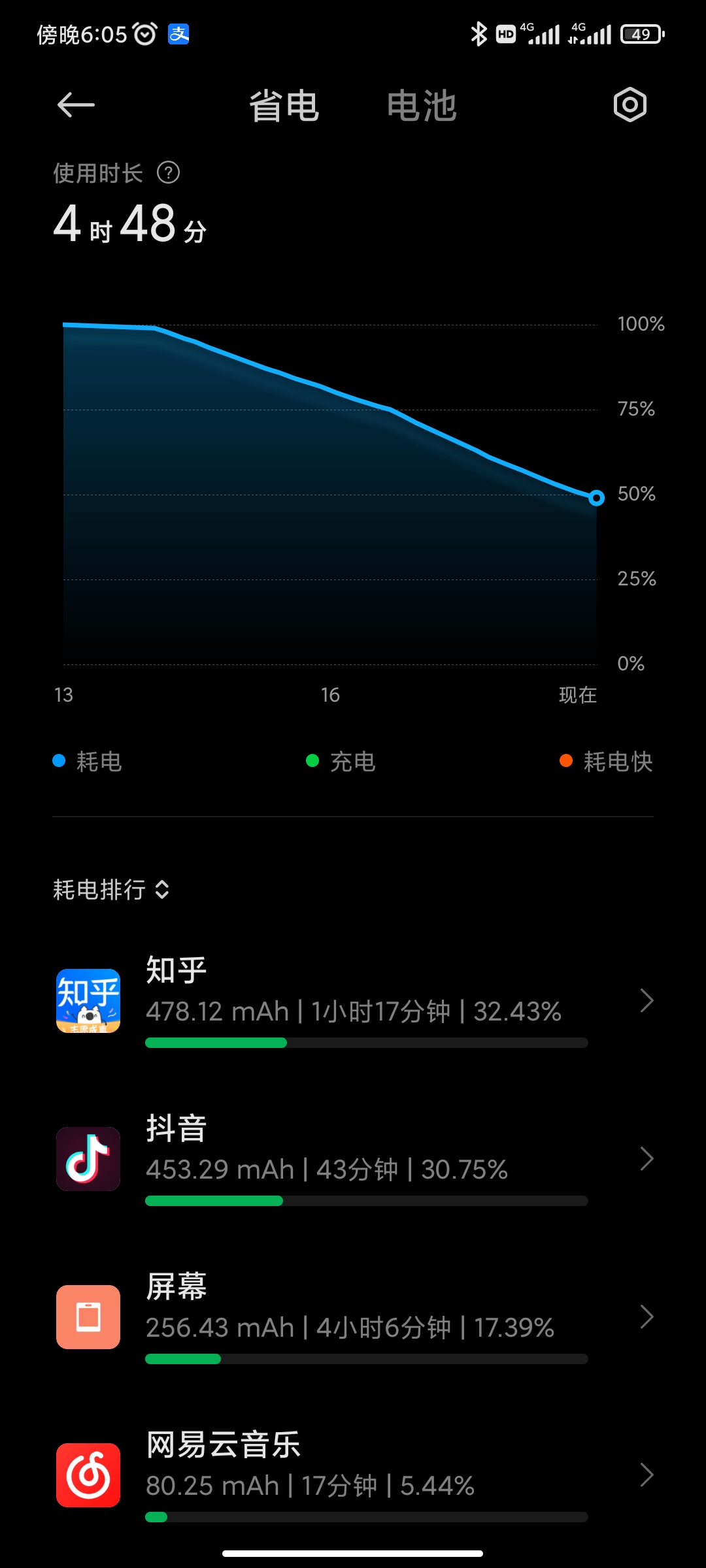View 抖音 power consumption details
Screen dimensions: 706x1568
353,1159
